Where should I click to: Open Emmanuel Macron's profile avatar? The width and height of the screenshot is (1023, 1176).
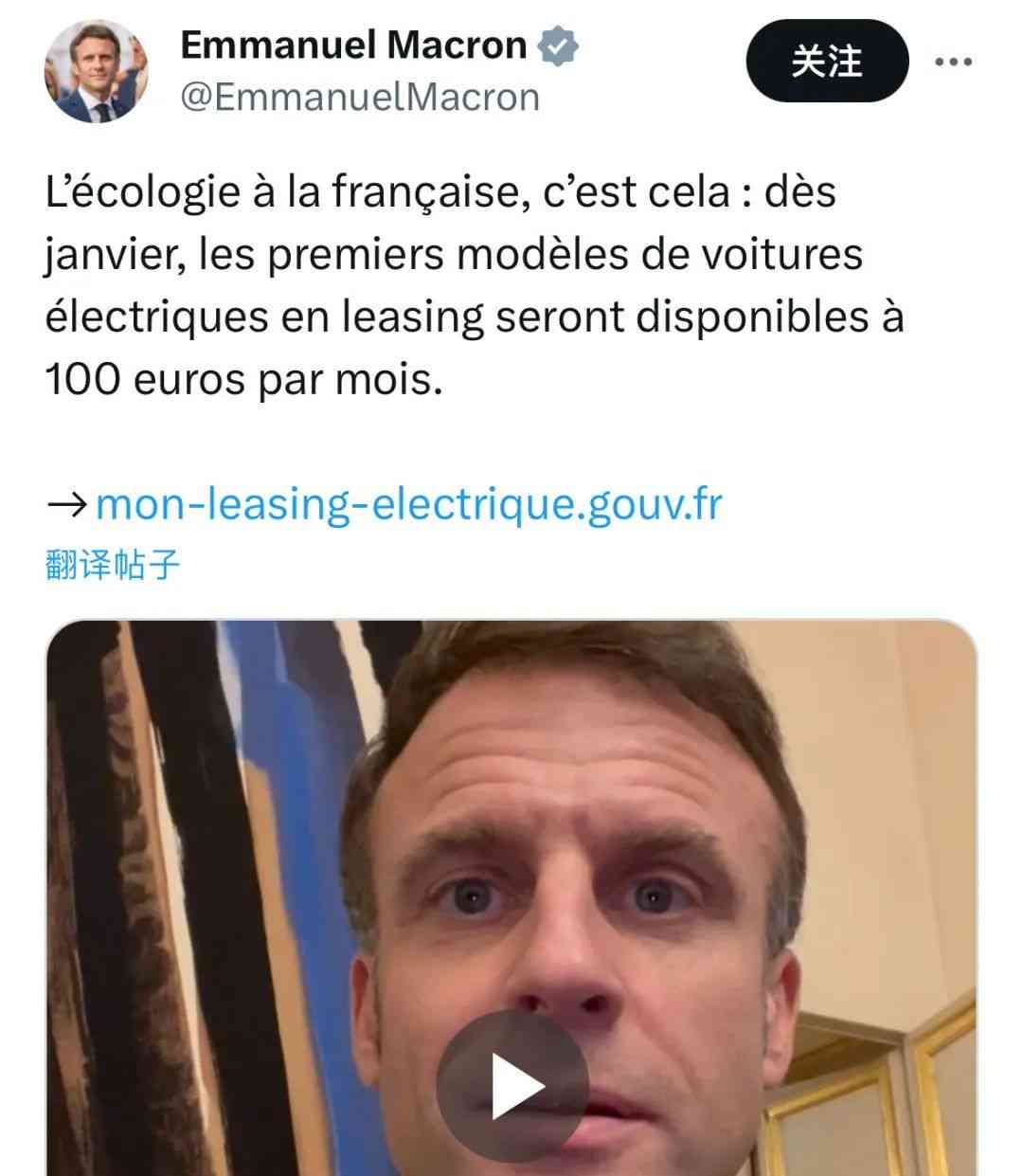tap(97, 71)
